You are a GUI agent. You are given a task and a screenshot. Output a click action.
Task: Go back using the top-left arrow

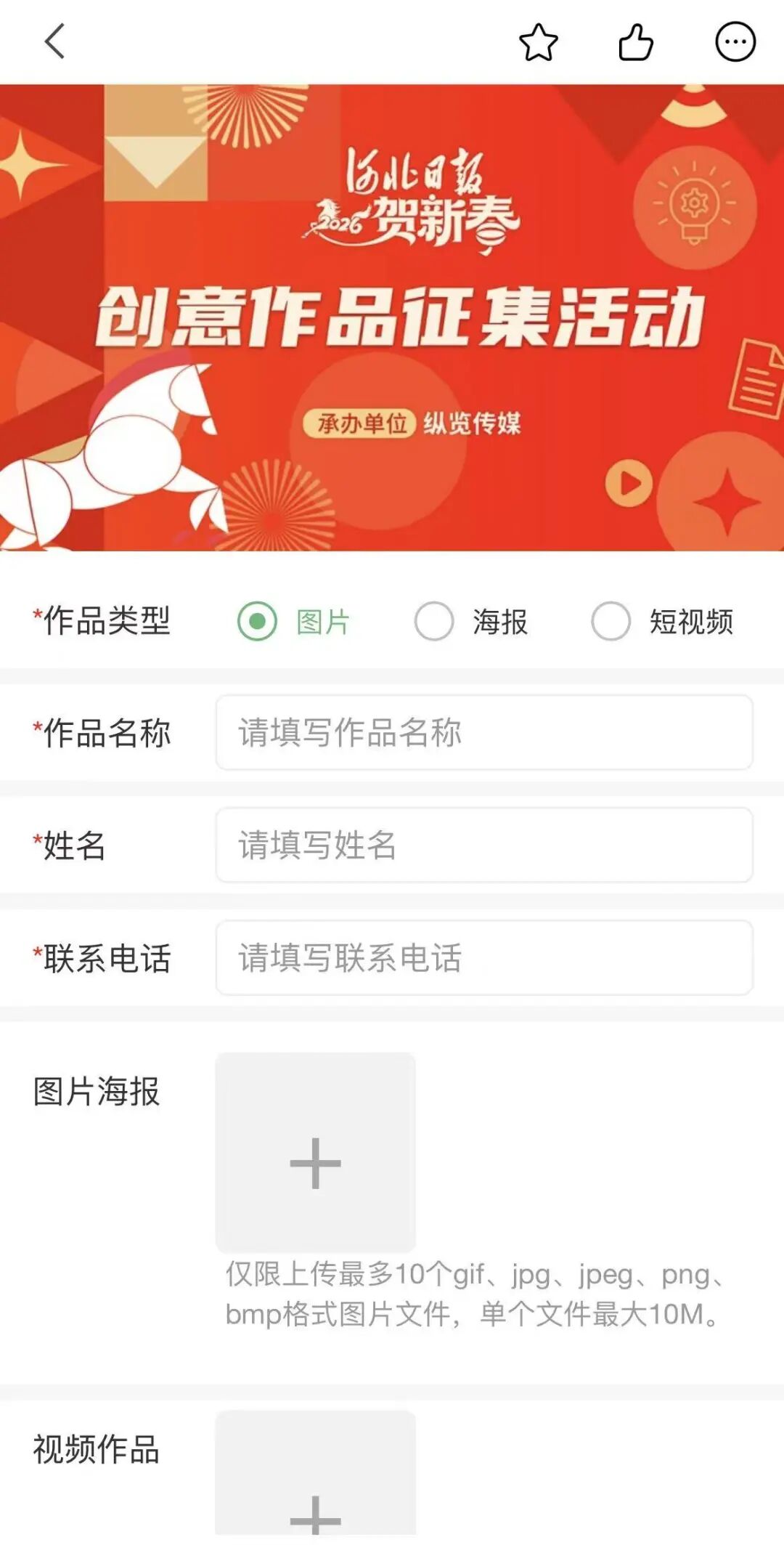pos(55,41)
